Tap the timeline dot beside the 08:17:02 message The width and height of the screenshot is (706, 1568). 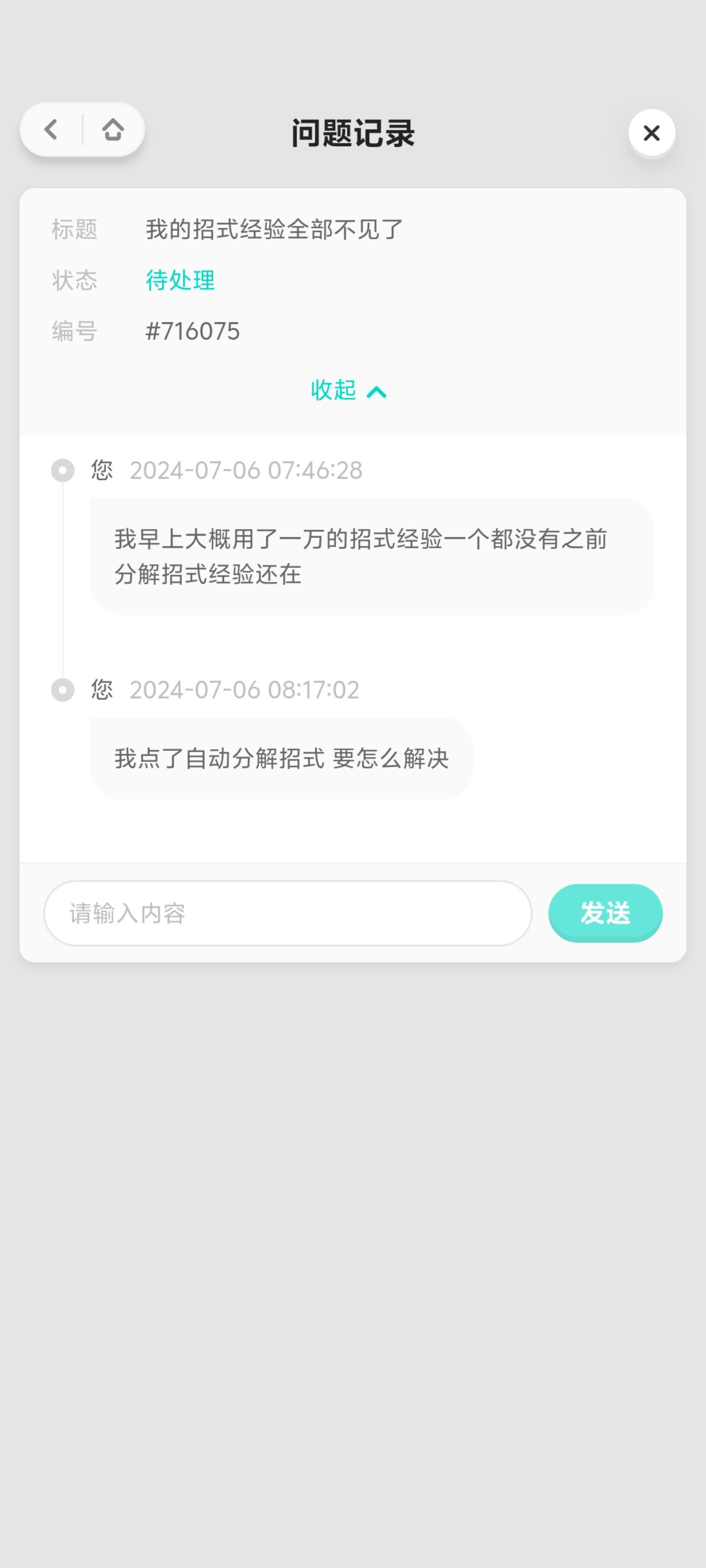coord(63,689)
